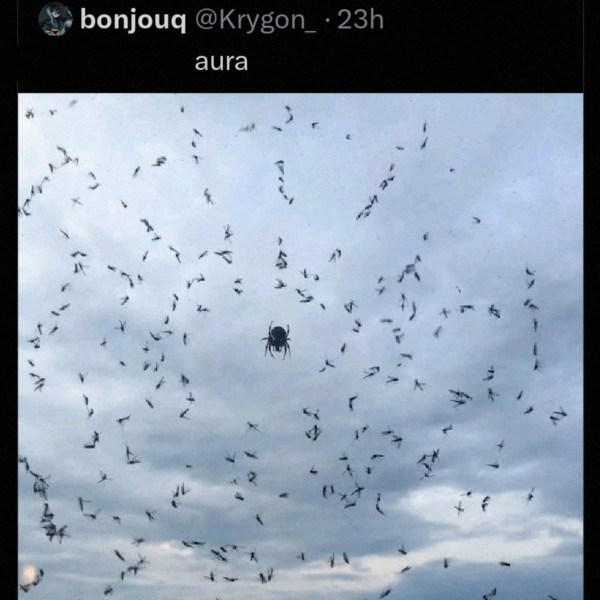Open bonjouq's profile picture
Image resolution: width=600 pixels, height=600 pixels.
(55, 19)
